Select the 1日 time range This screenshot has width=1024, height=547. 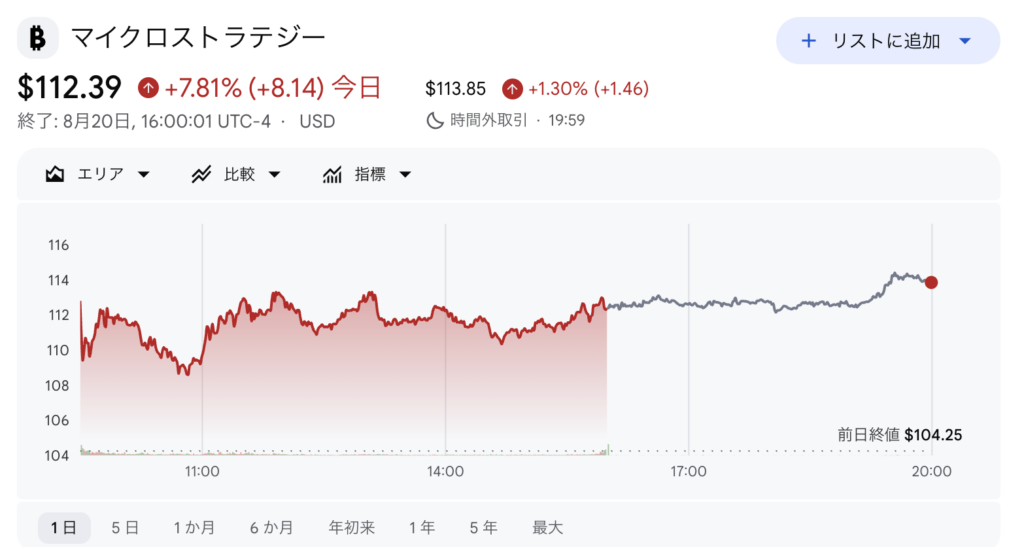pos(63,527)
